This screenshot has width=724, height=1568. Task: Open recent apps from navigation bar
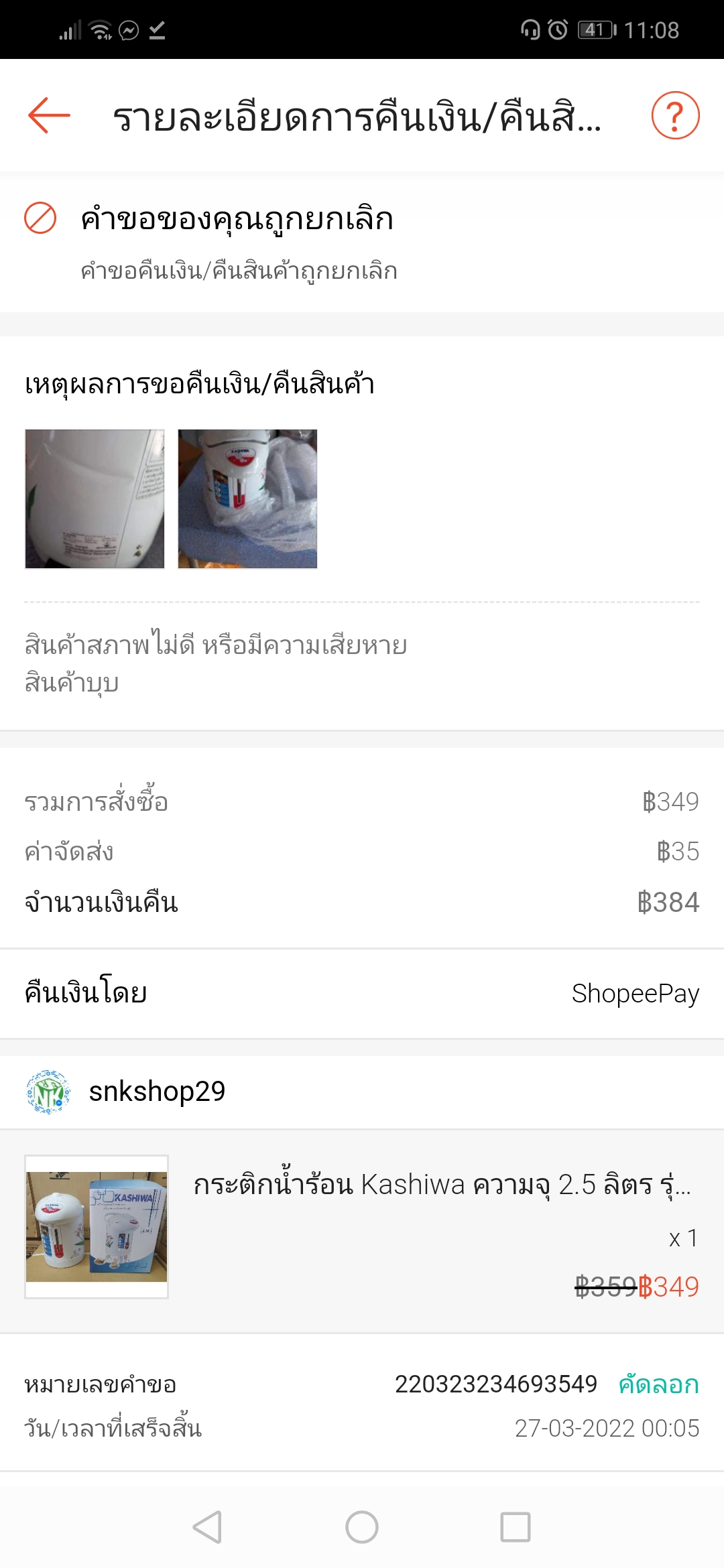(x=516, y=1527)
